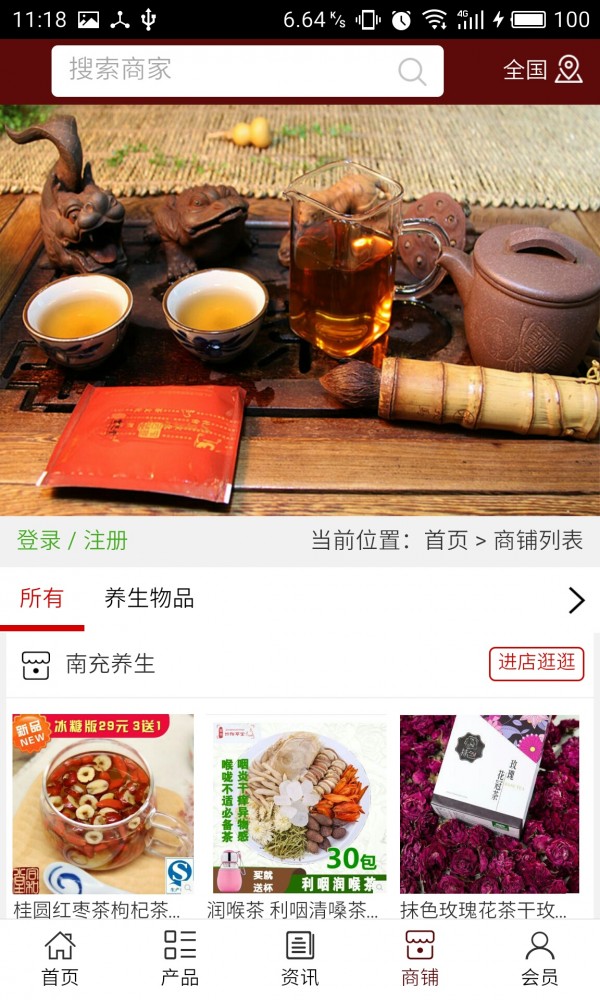Switch to the 产品 tab
600x1000 pixels.
coord(180,958)
